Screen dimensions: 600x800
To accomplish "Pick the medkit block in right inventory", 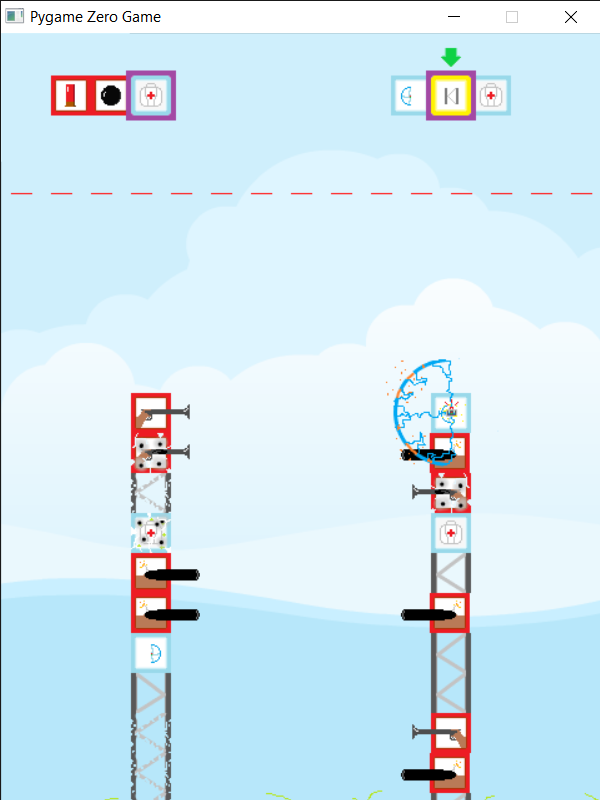I will pyautogui.click(x=491, y=96).
